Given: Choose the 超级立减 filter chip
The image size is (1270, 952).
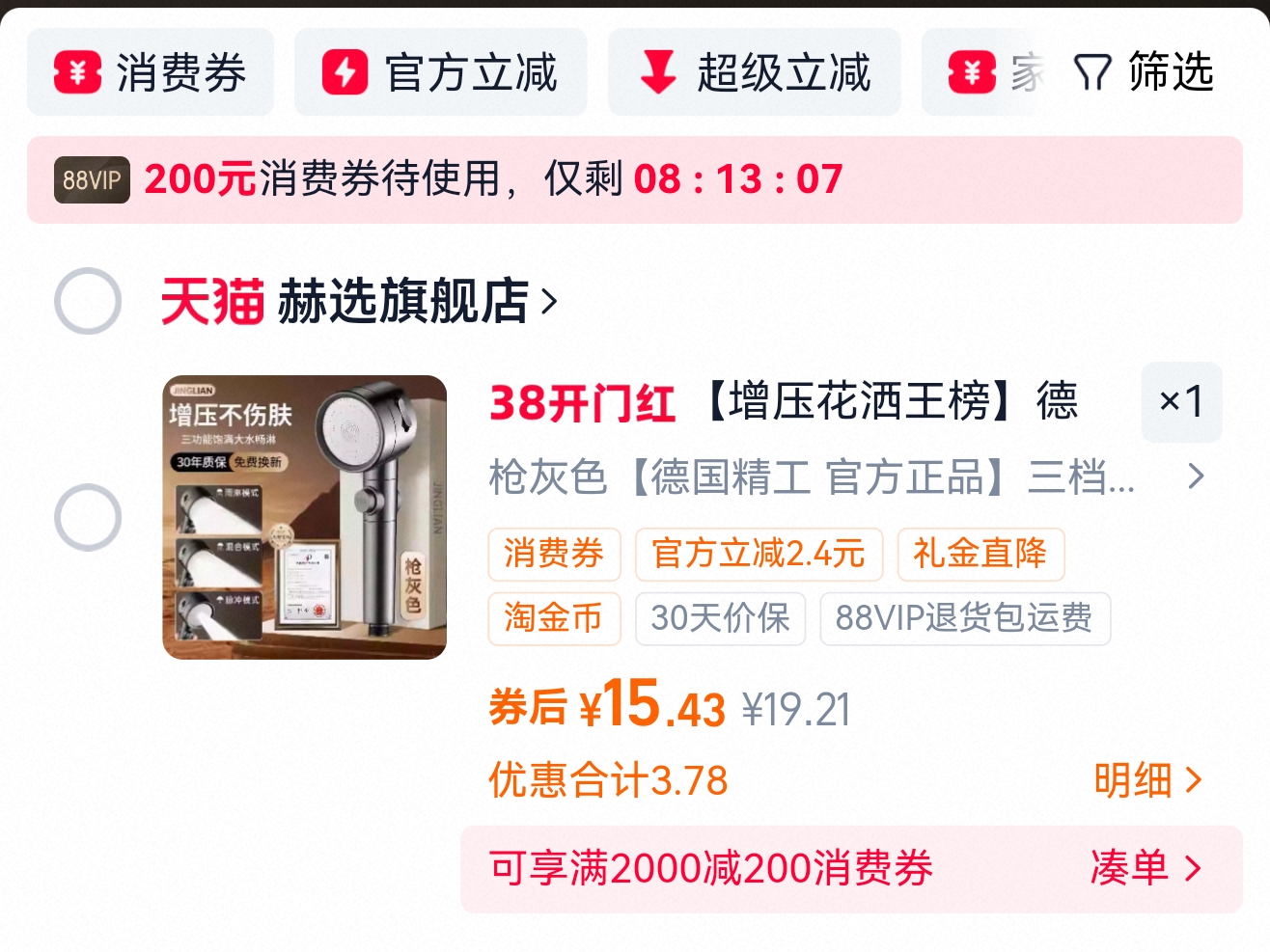Looking at the screenshot, I should 754,72.
